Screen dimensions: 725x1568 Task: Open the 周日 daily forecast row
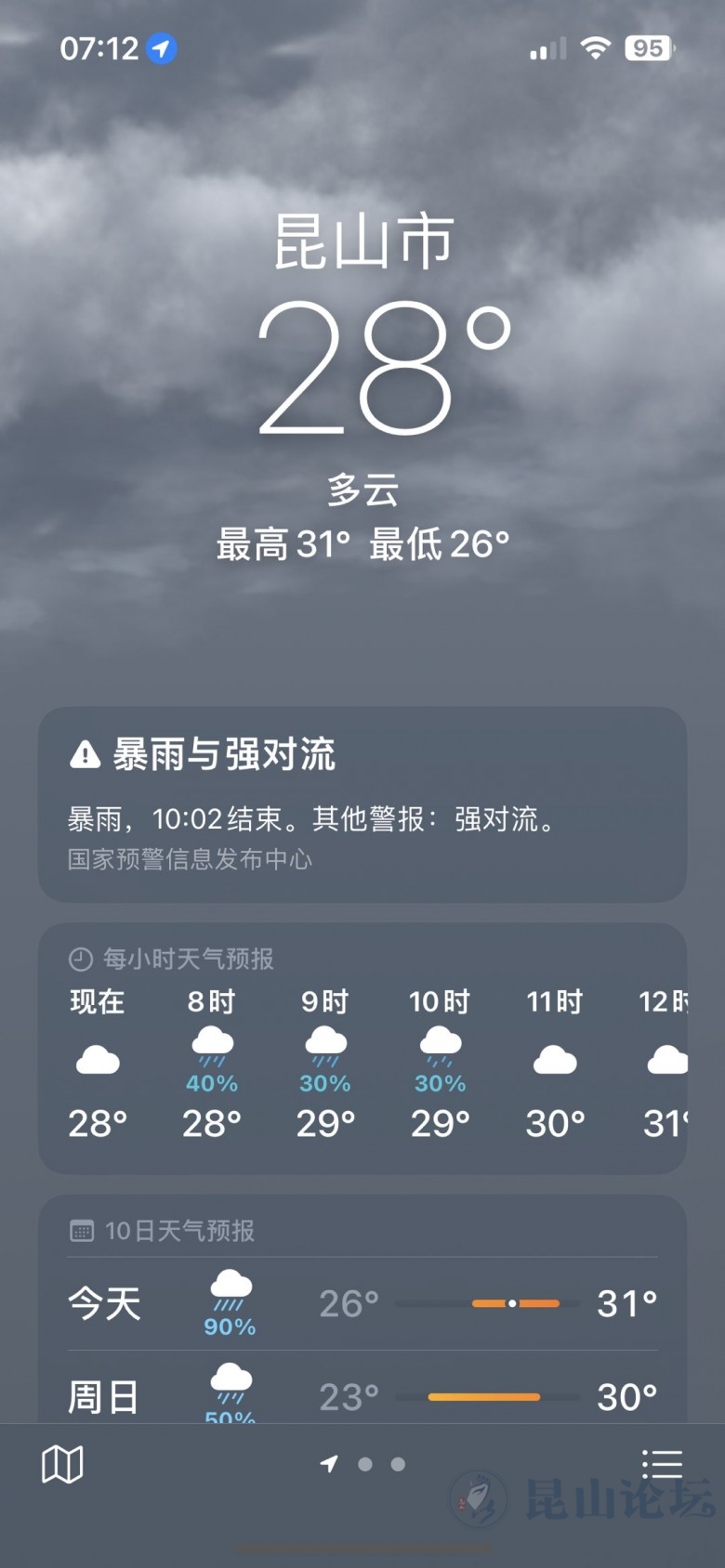click(x=362, y=1395)
